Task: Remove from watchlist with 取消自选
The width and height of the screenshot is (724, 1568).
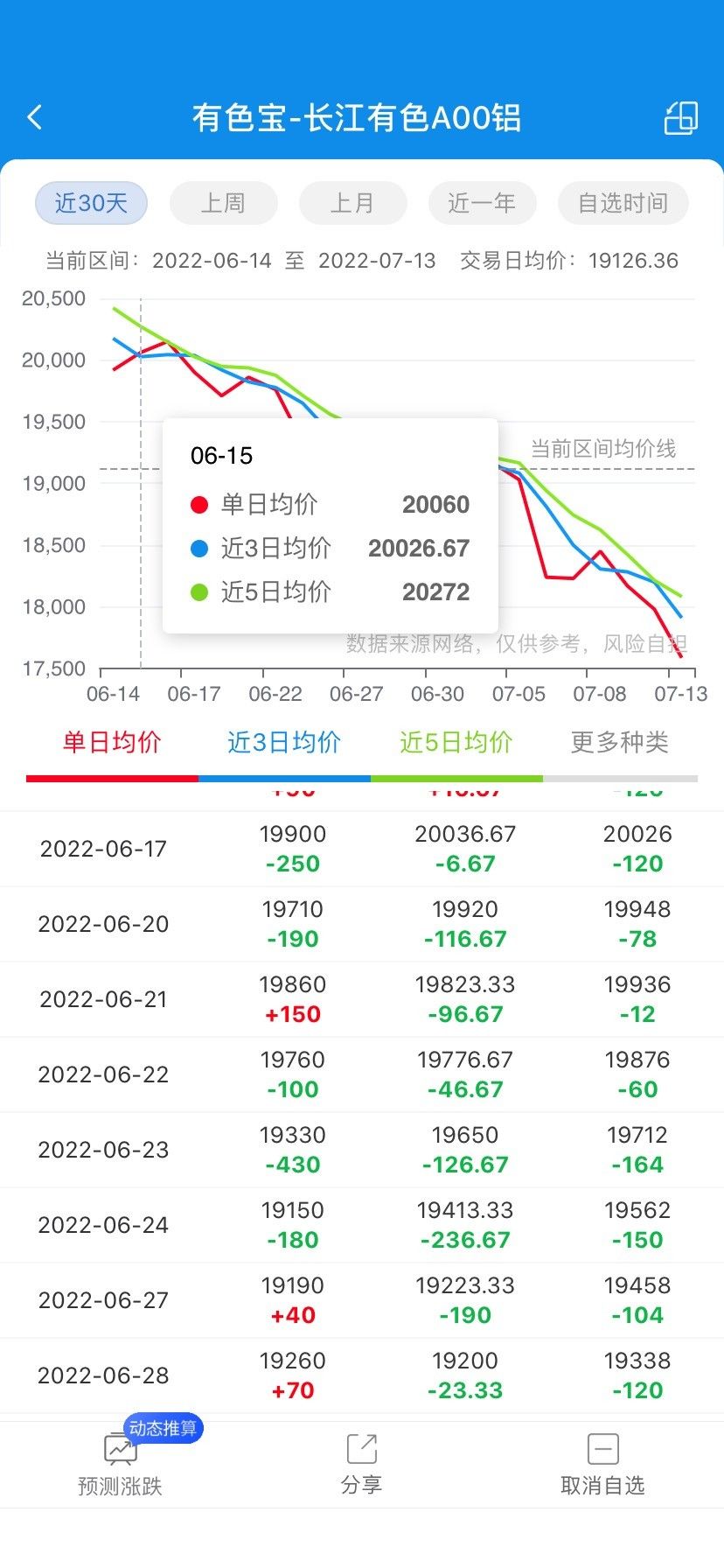Action: click(x=602, y=1466)
